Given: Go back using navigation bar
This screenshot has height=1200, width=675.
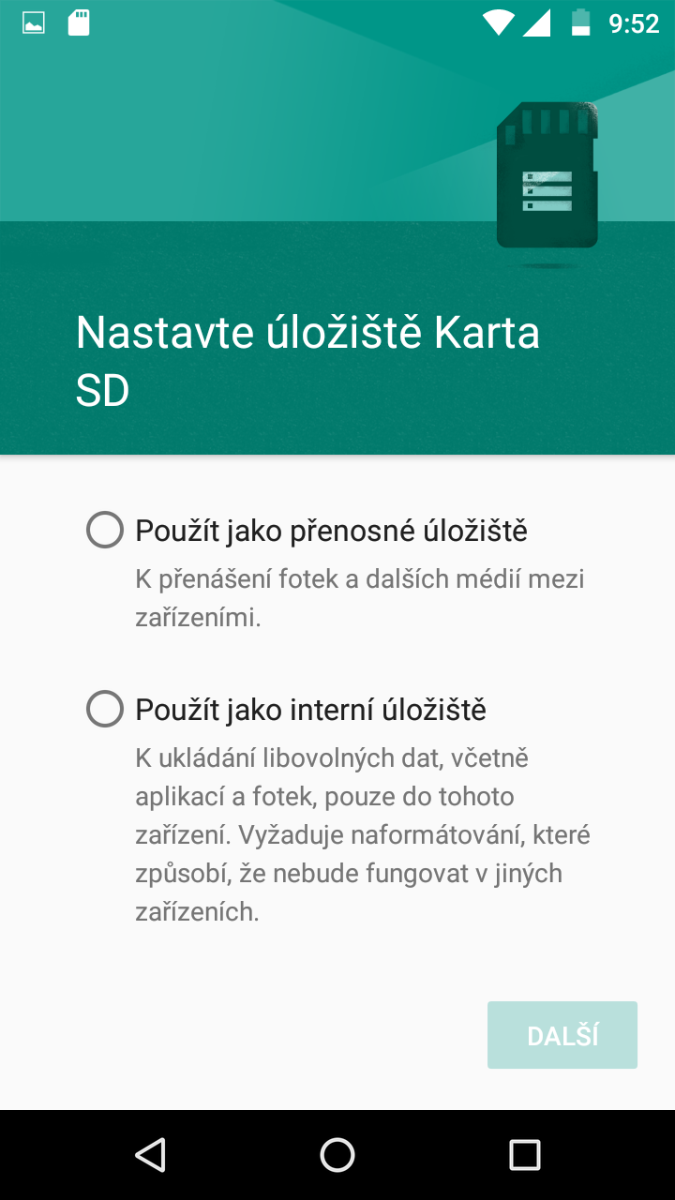Looking at the screenshot, I should coord(150,1155).
